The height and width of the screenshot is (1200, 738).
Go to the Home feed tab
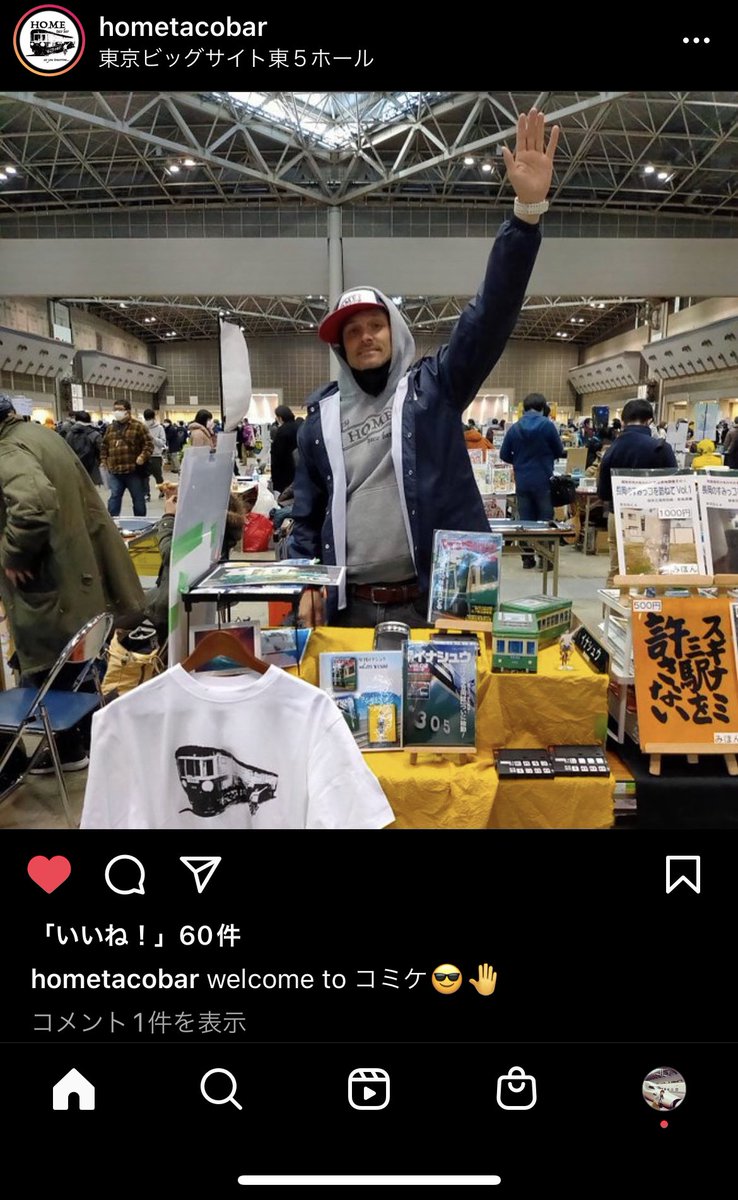coord(74,1089)
